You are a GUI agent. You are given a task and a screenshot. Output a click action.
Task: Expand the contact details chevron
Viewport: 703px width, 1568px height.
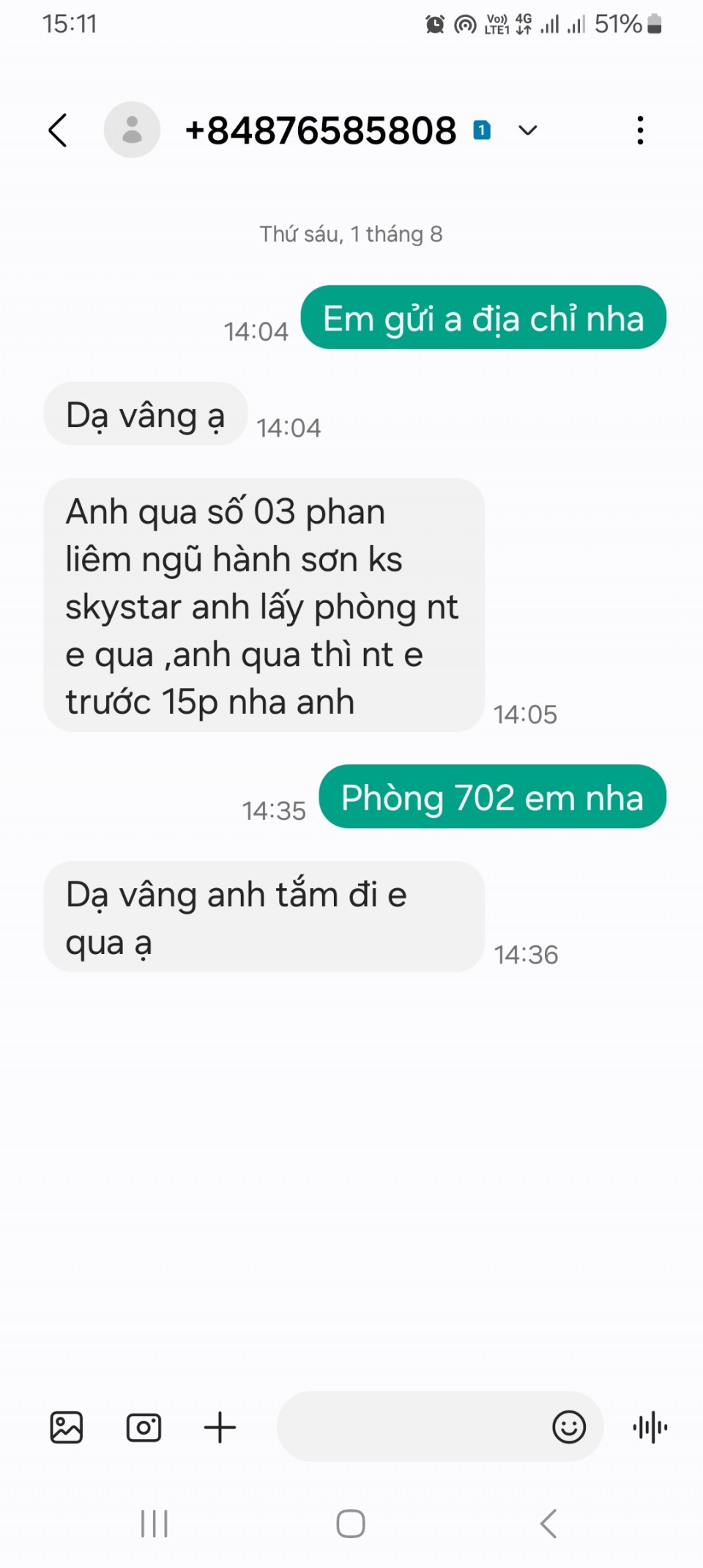(x=527, y=130)
